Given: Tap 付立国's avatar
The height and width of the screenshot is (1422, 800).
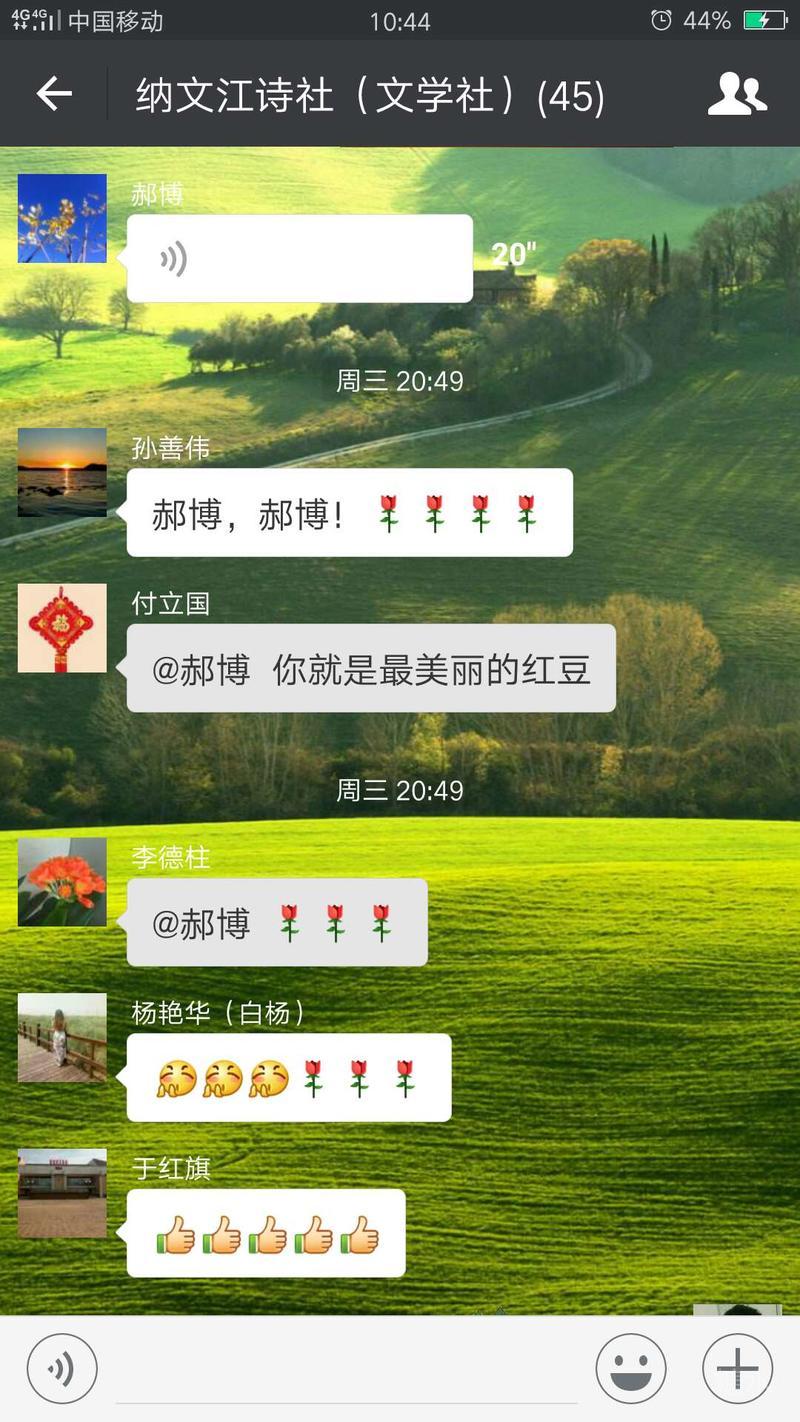Looking at the screenshot, I should pyautogui.click(x=62, y=628).
